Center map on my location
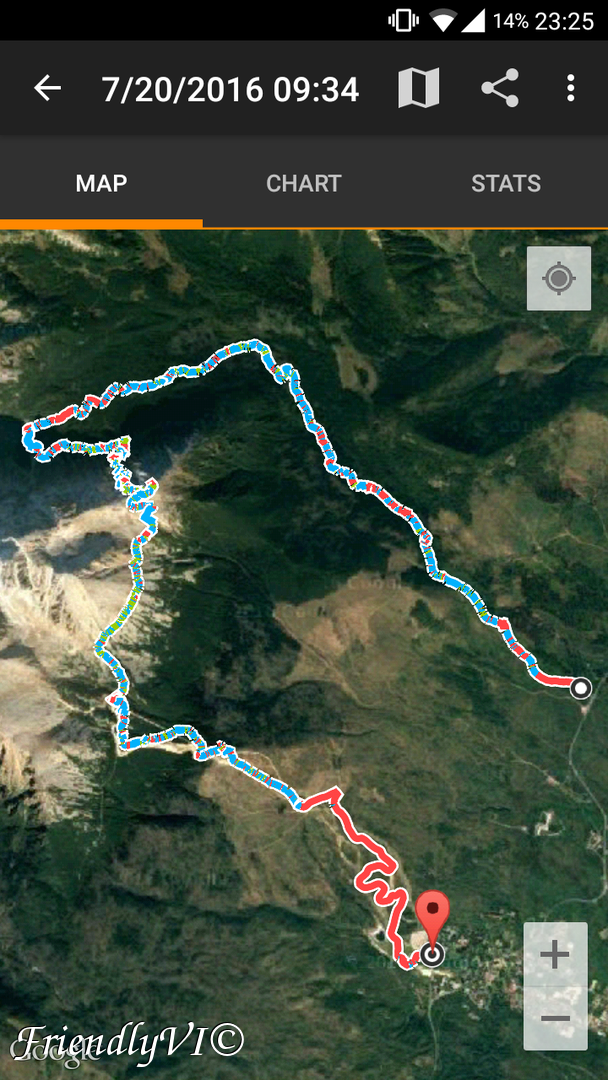Viewport: 608px width, 1080px height. 559,278
